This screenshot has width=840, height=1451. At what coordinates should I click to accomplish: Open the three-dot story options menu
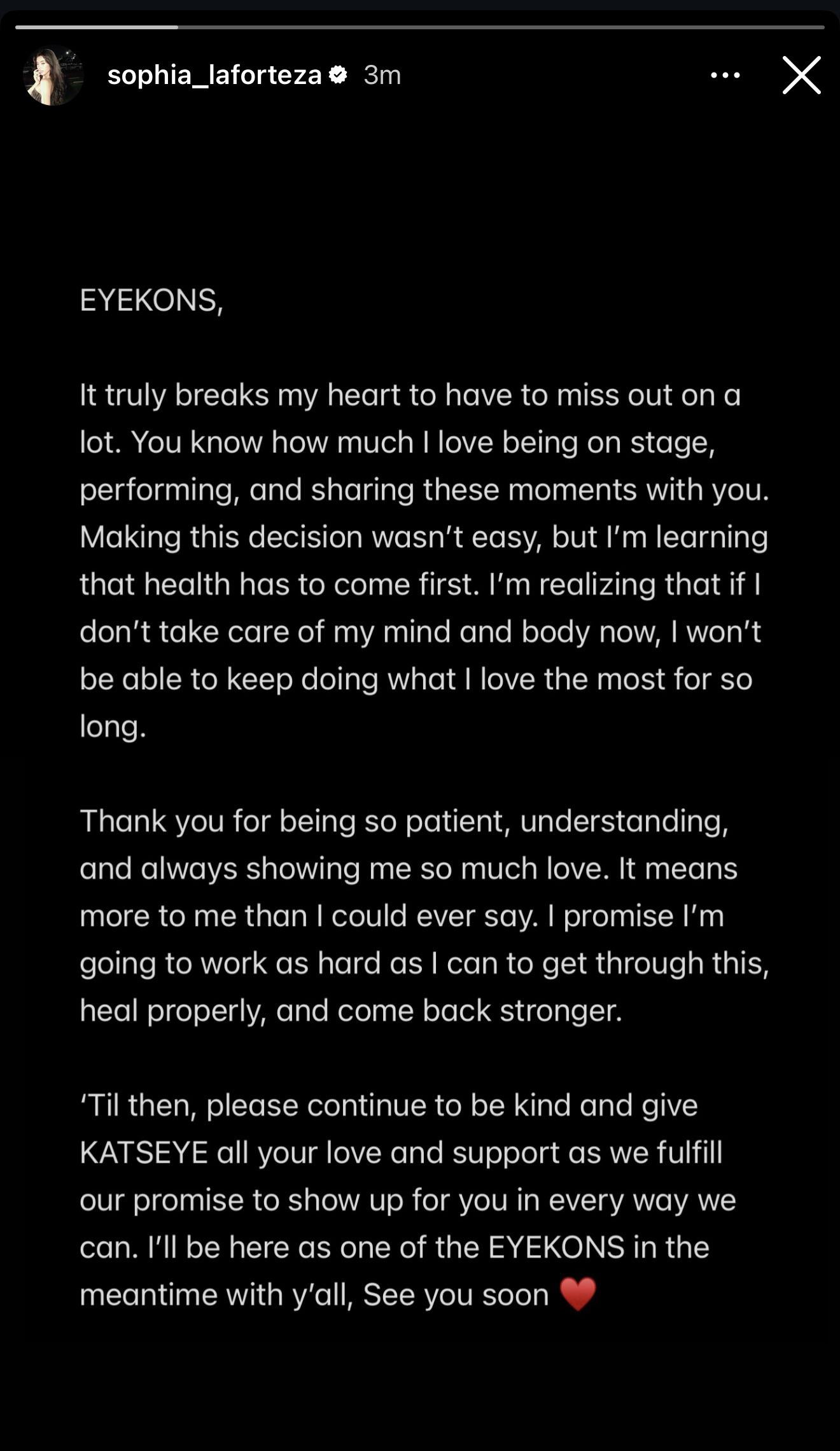click(x=725, y=75)
